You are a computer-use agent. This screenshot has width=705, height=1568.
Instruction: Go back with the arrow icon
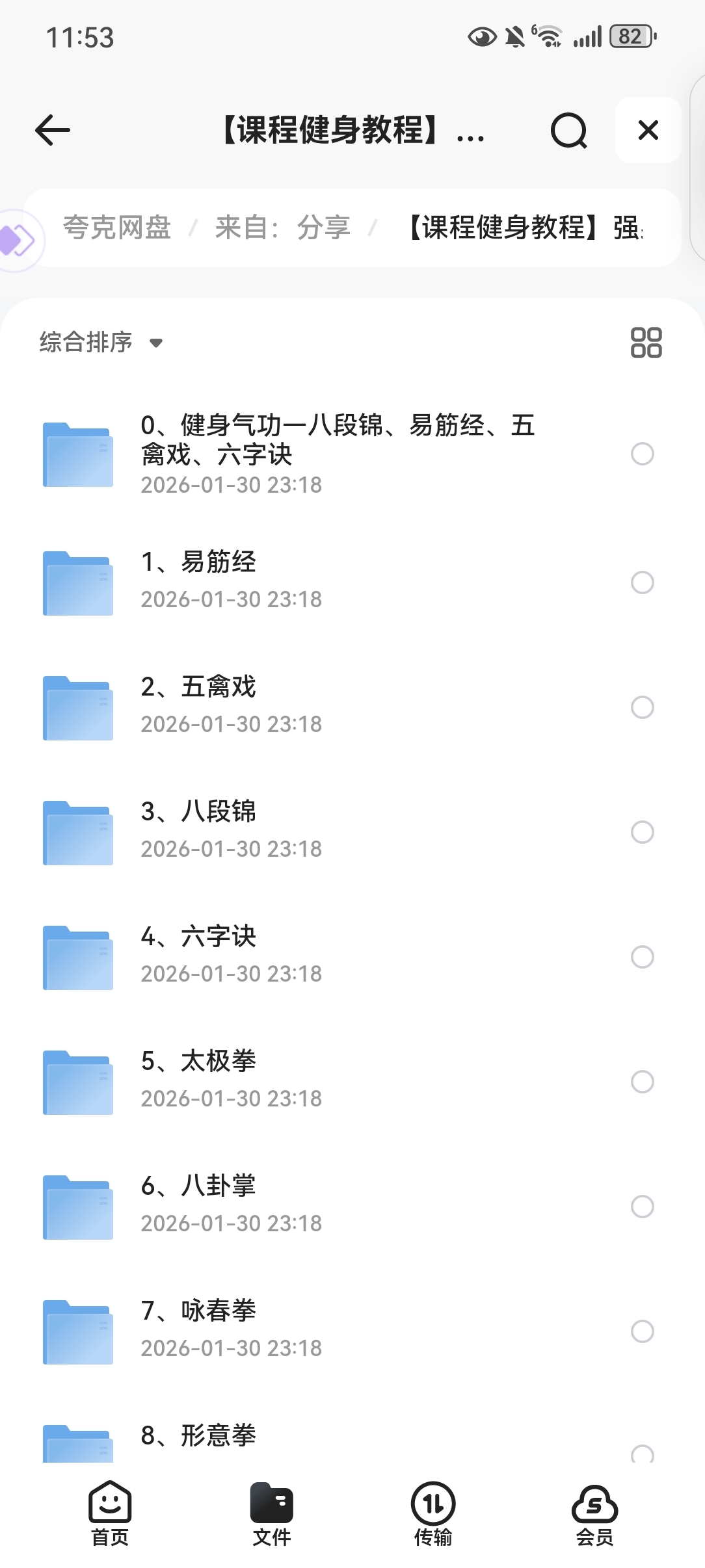53,130
